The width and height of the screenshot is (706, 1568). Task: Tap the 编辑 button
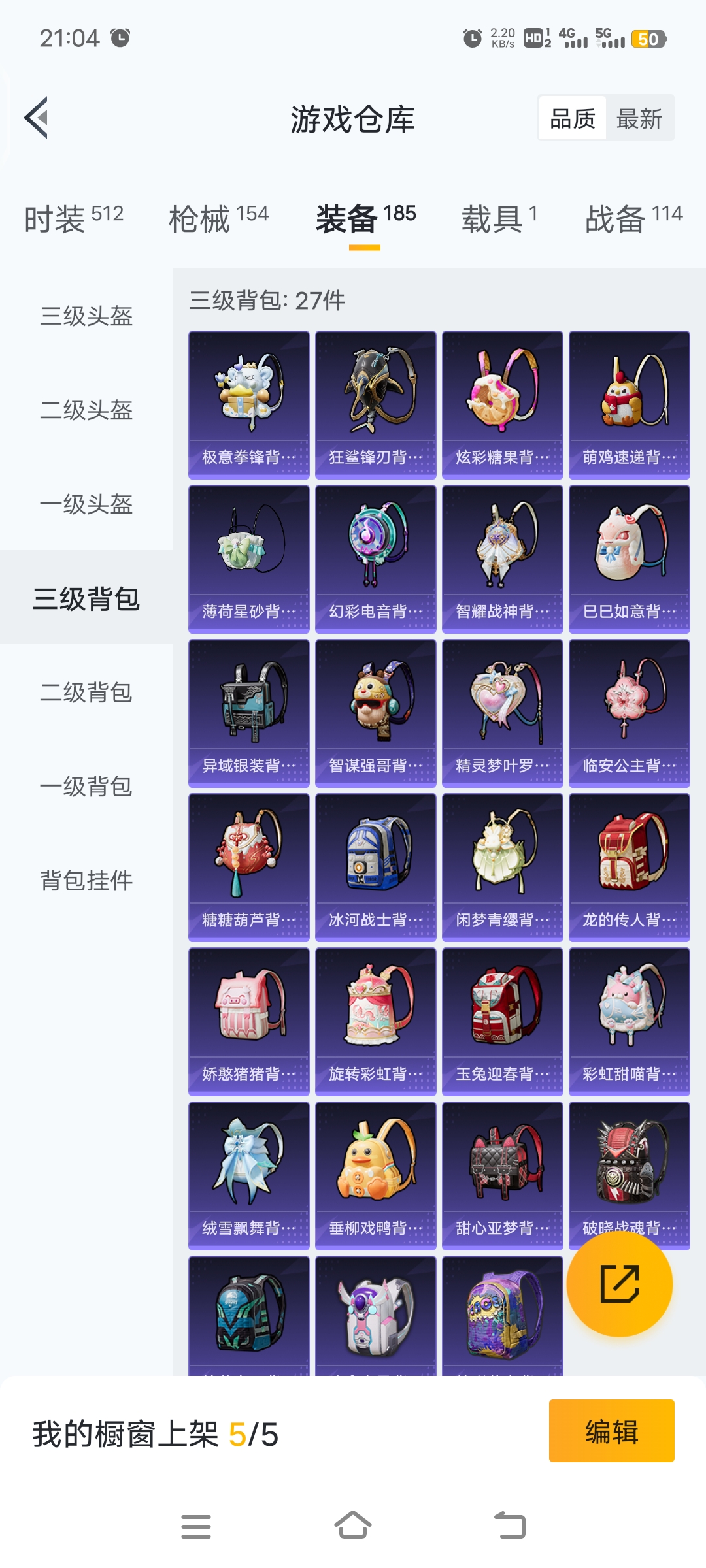tap(611, 1431)
